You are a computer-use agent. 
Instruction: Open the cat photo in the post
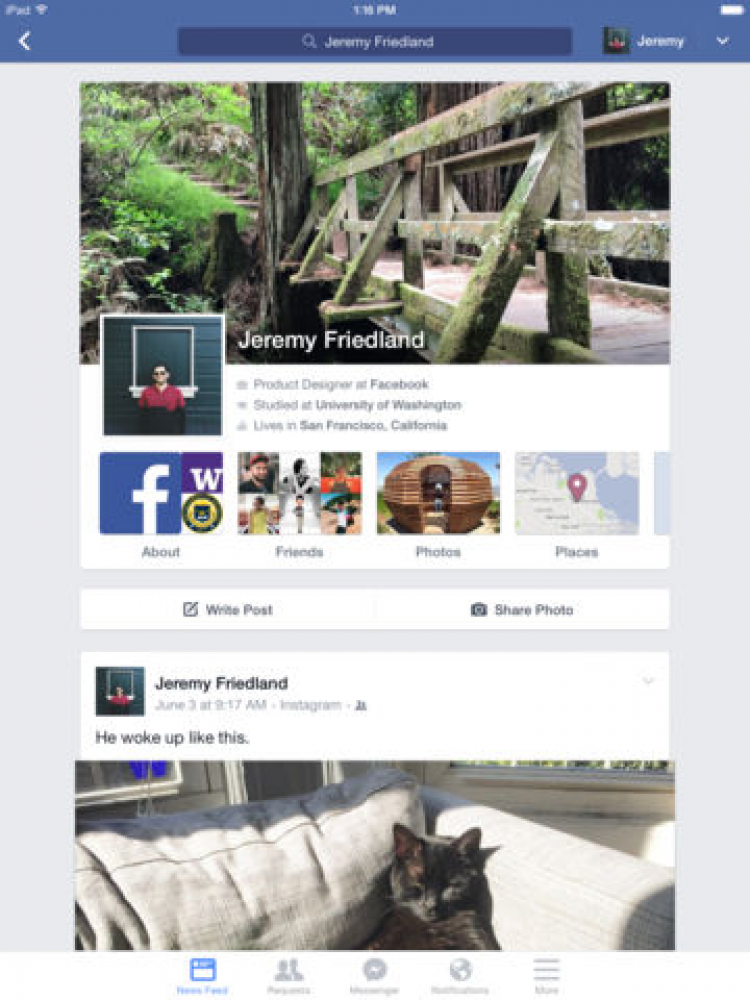(375, 855)
